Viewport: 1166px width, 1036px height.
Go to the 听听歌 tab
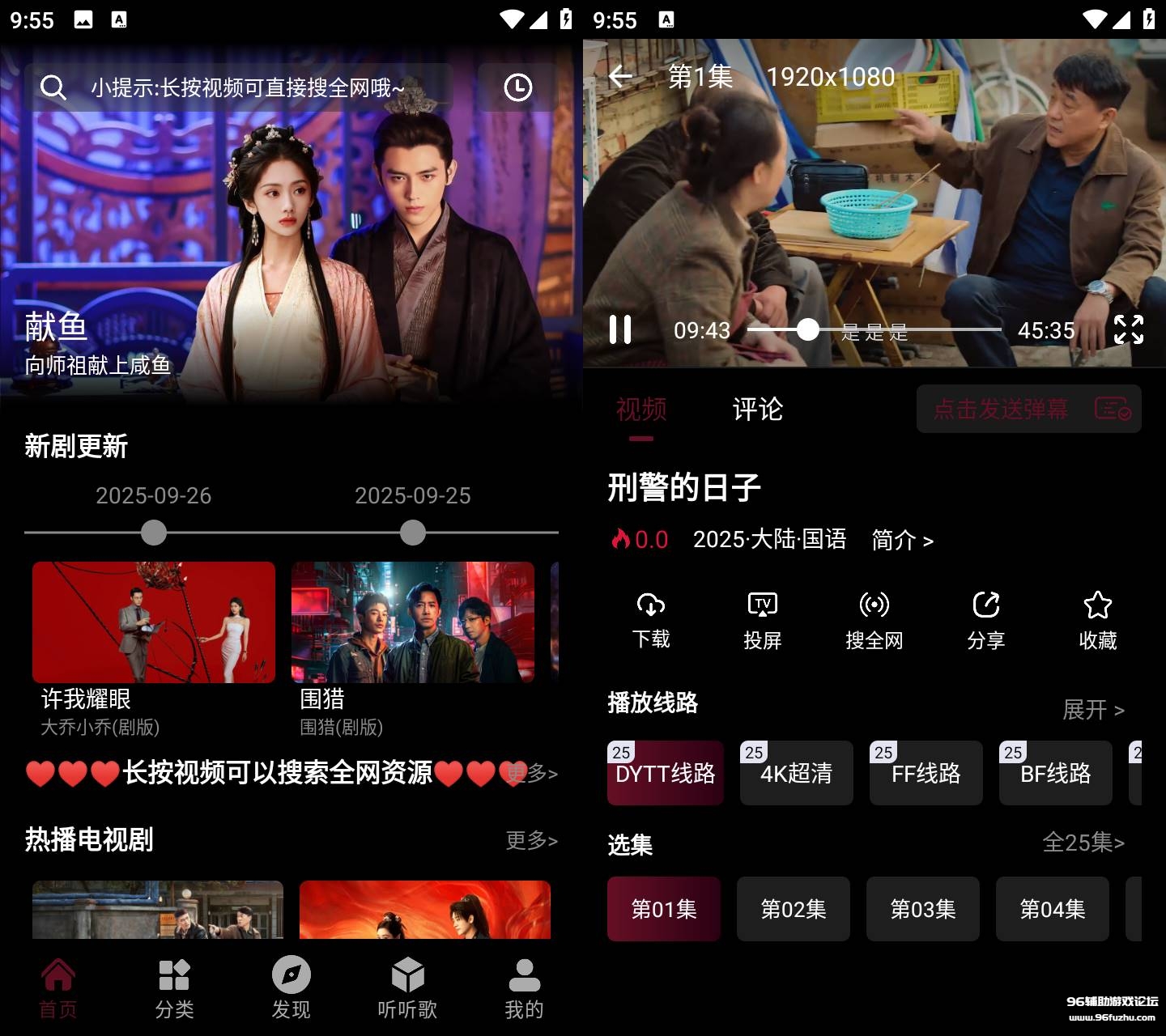(407, 987)
